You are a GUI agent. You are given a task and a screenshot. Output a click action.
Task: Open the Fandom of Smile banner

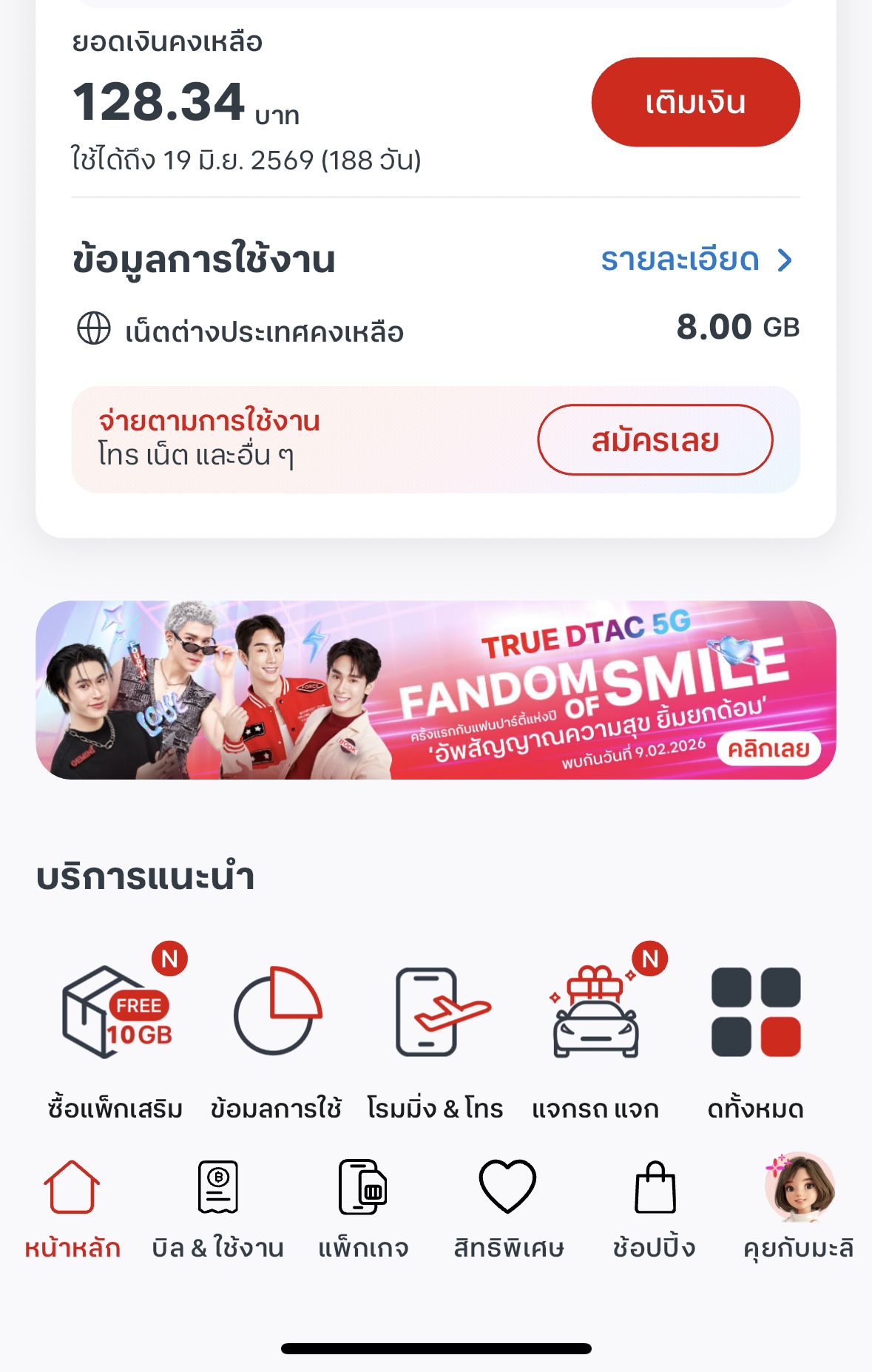[x=436, y=689]
